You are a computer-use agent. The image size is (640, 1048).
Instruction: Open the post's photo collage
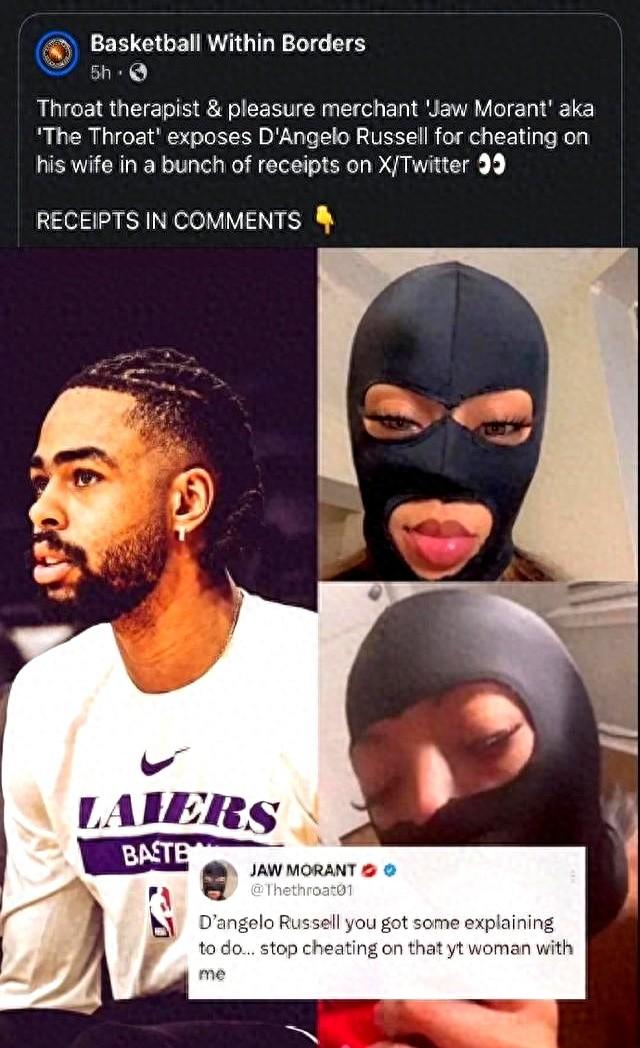tap(320, 640)
